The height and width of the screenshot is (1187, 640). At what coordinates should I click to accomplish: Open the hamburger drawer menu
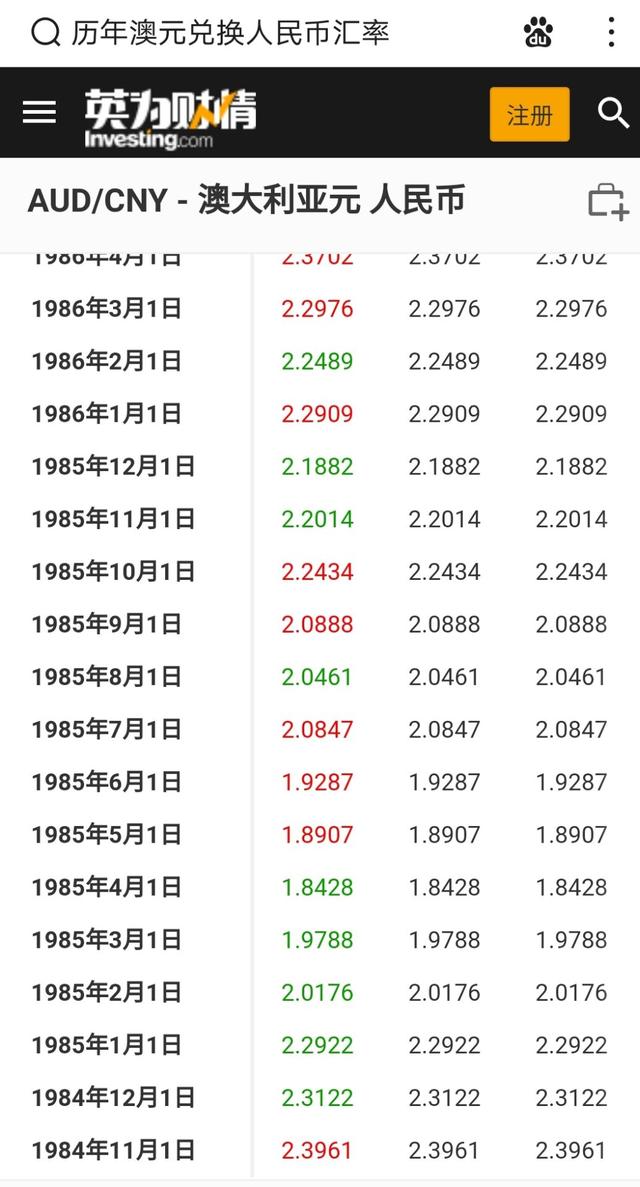(x=39, y=113)
